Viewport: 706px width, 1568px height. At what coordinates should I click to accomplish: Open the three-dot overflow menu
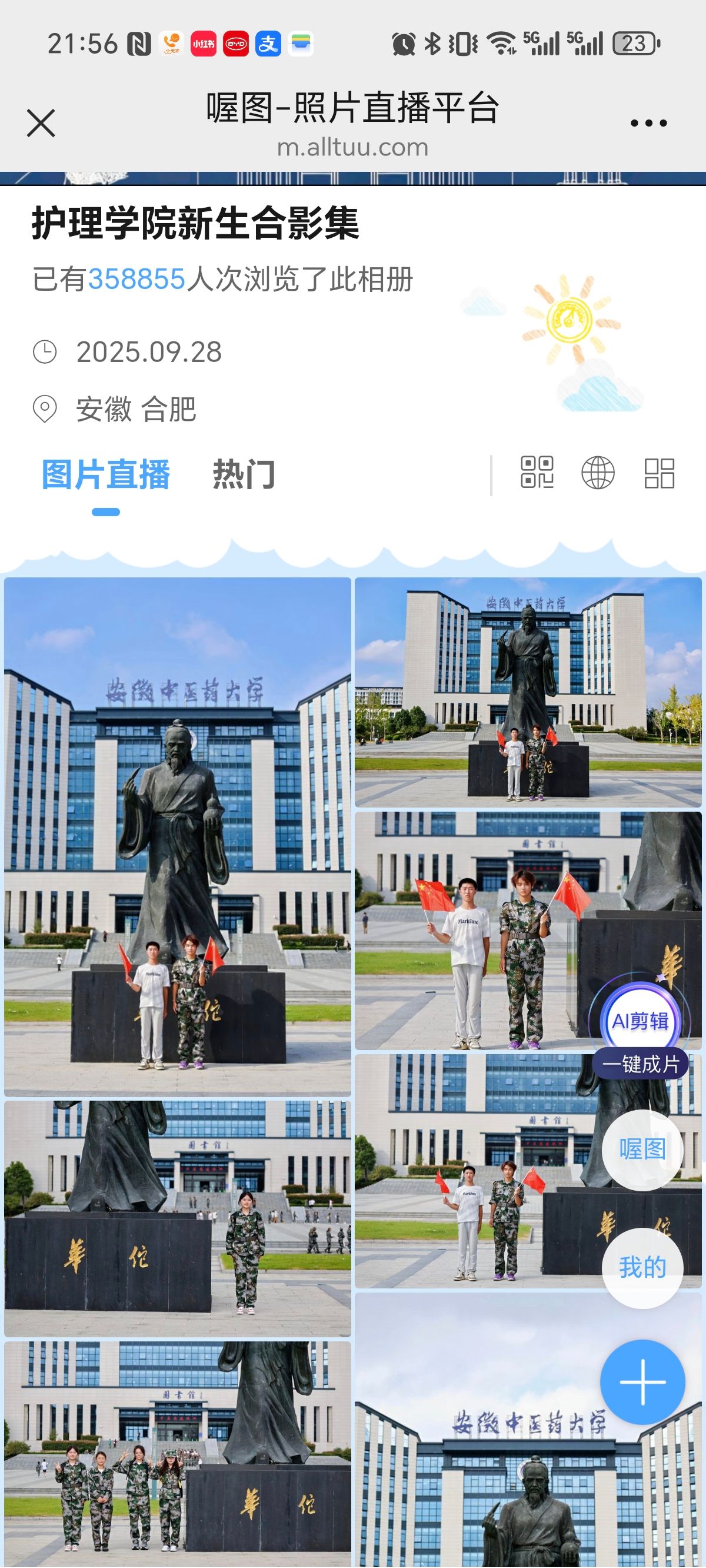click(648, 123)
